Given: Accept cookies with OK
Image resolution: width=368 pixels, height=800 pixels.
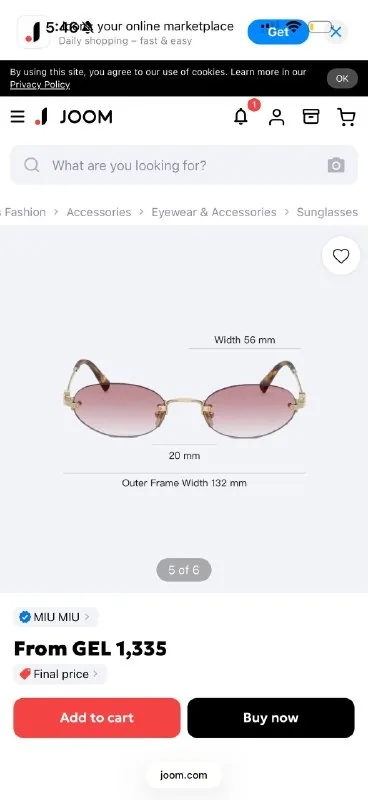Looking at the screenshot, I should tap(342, 78).
